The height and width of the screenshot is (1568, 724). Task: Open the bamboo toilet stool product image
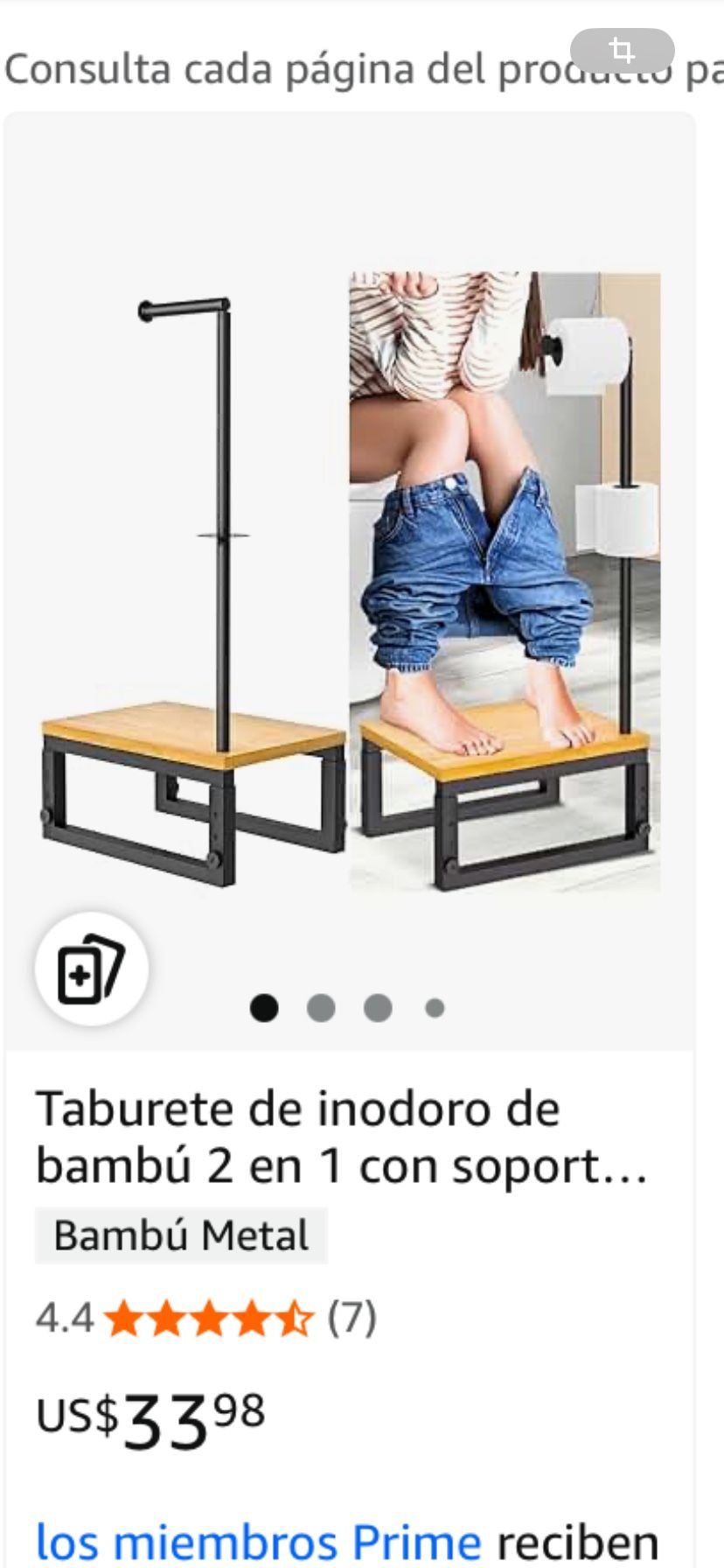[x=350, y=577]
